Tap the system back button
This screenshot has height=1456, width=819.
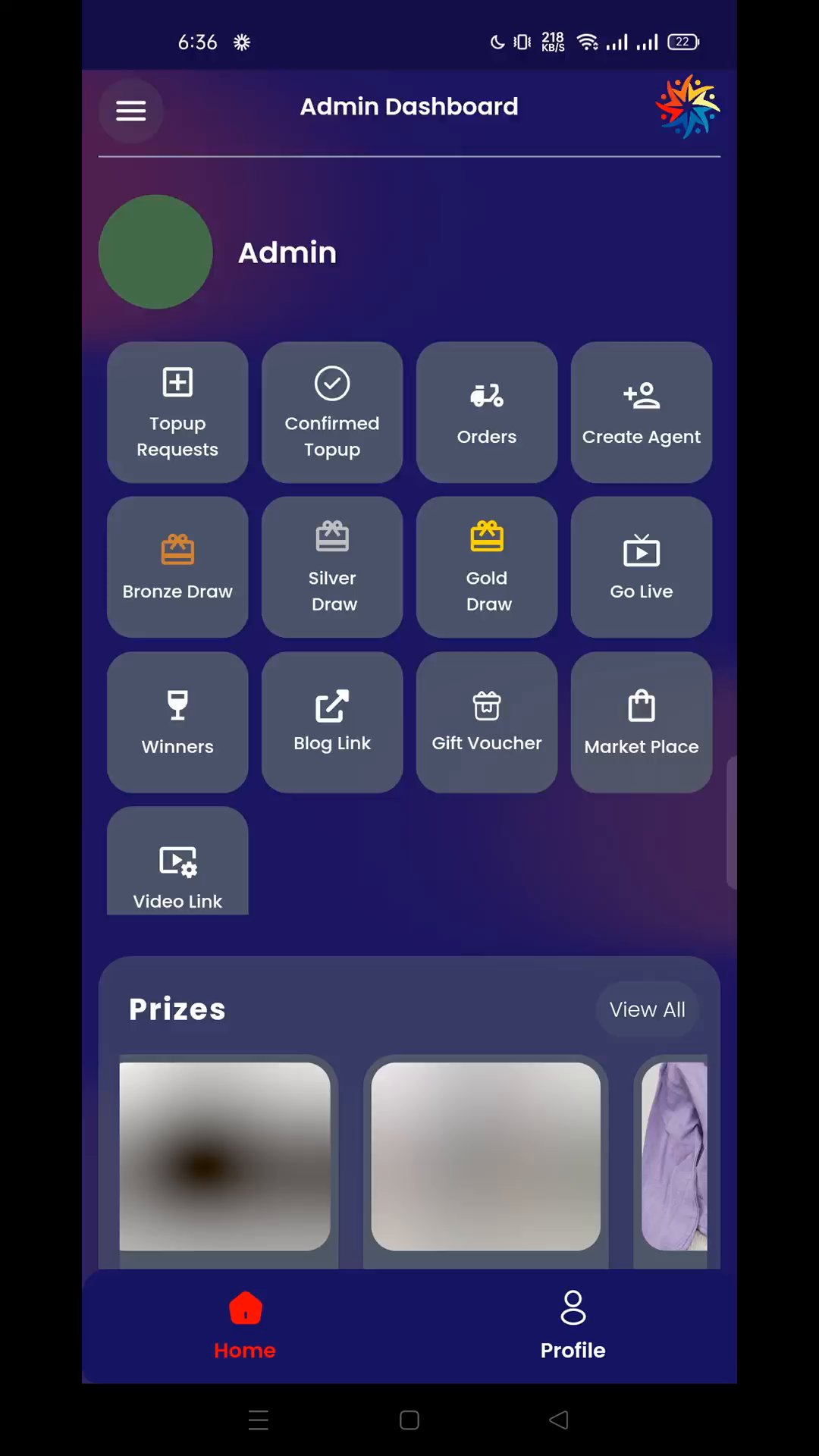click(559, 1420)
